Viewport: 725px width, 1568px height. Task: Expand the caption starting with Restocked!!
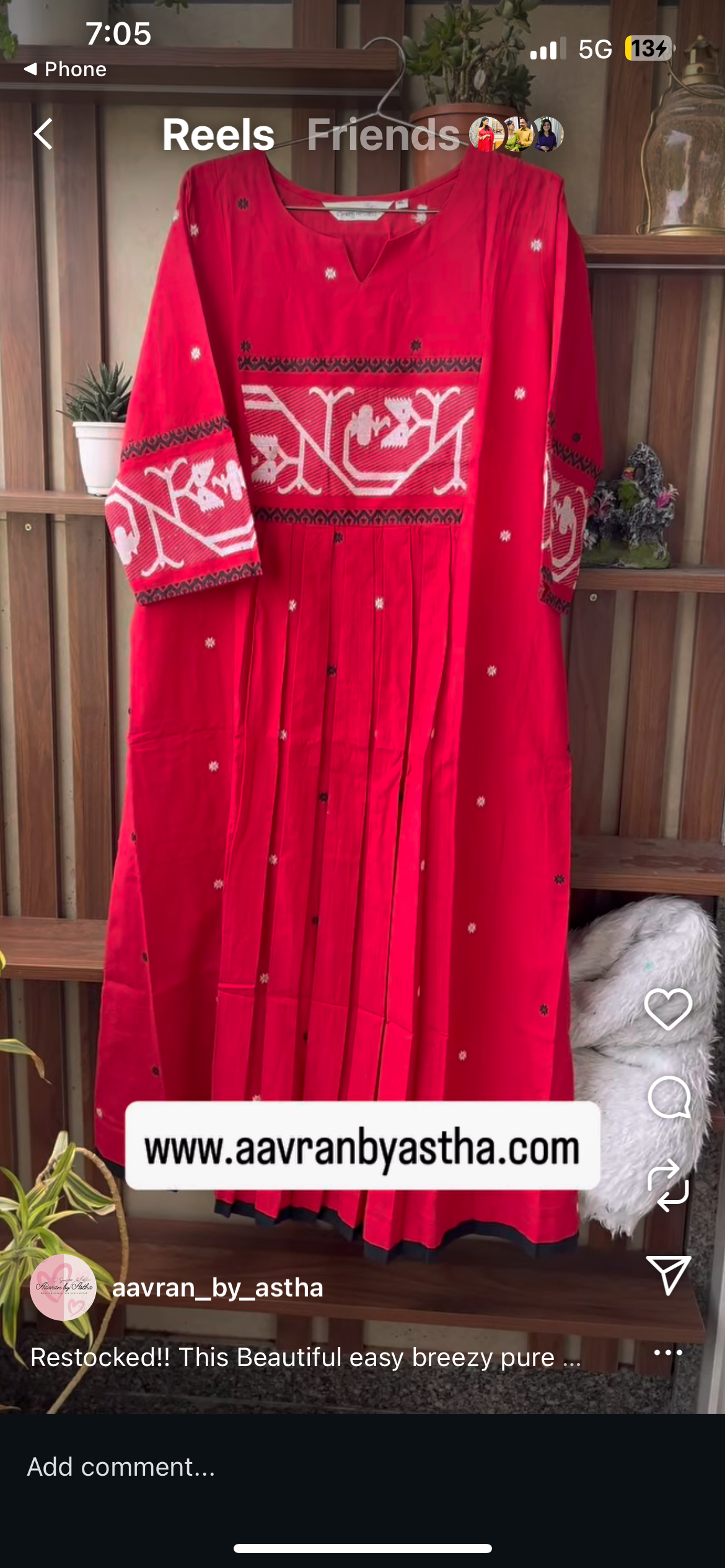pos(305,1357)
